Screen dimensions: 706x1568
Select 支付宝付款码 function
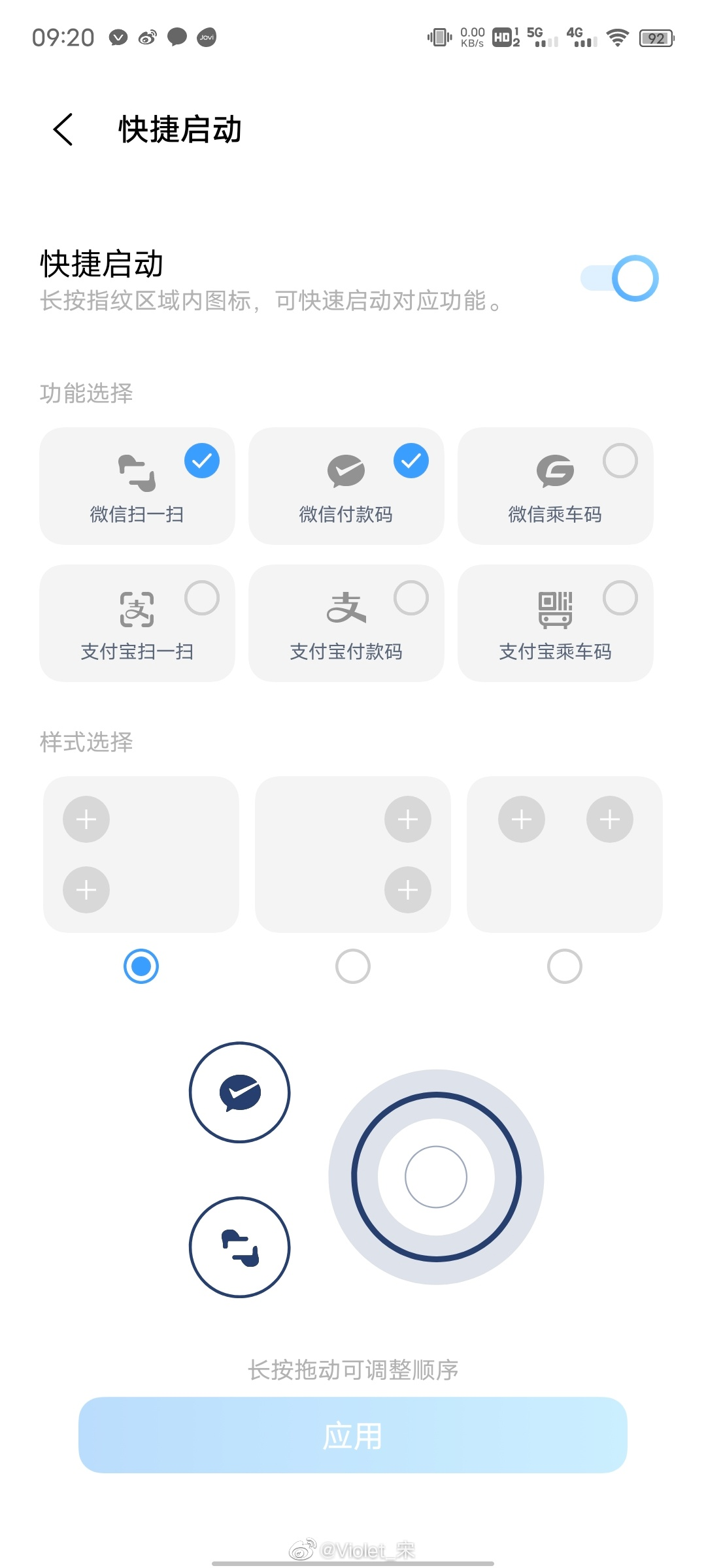coord(411,598)
